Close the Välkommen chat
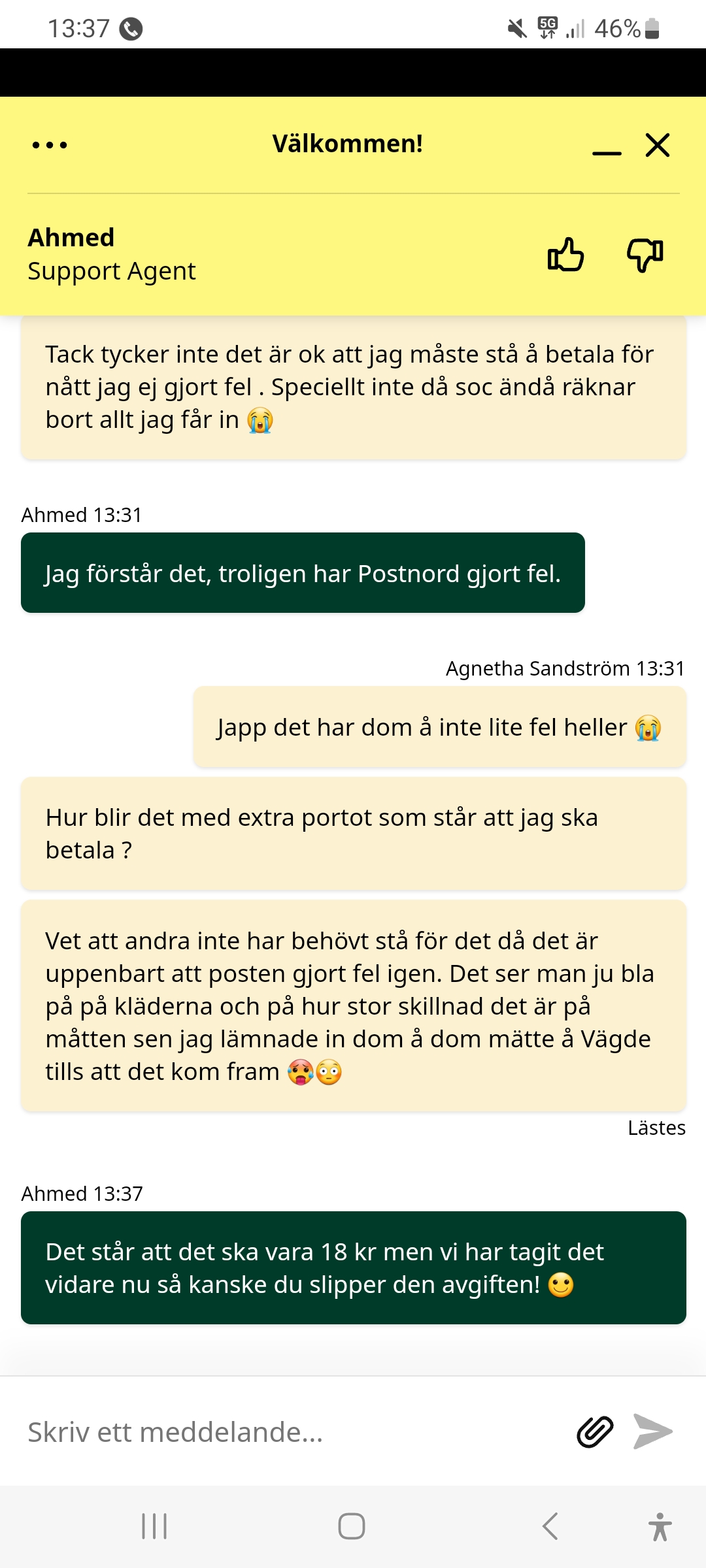The width and height of the screenshot is (706, 1568). (658, 145)
